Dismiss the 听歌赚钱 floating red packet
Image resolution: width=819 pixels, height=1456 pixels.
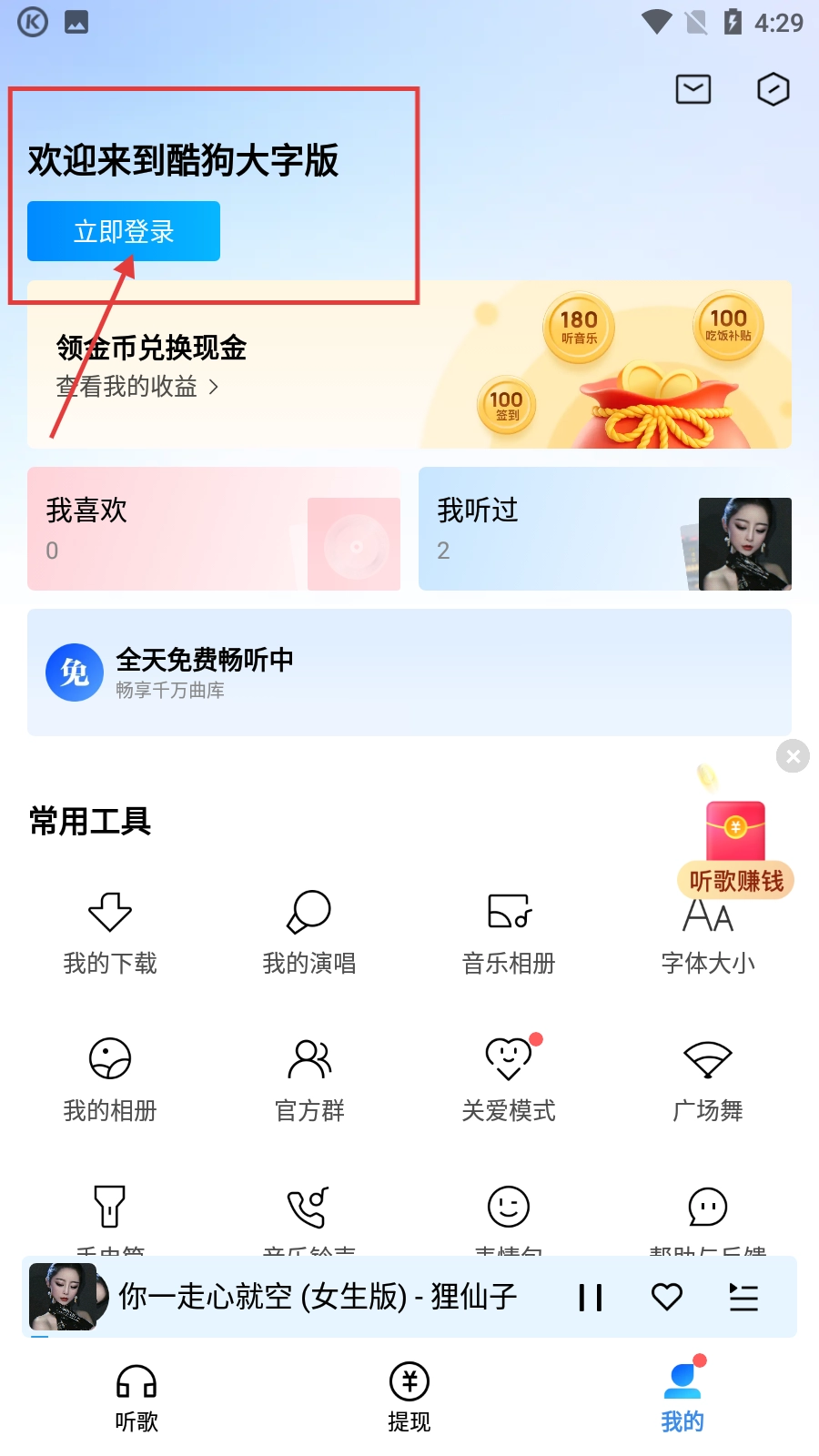(793, 756)
